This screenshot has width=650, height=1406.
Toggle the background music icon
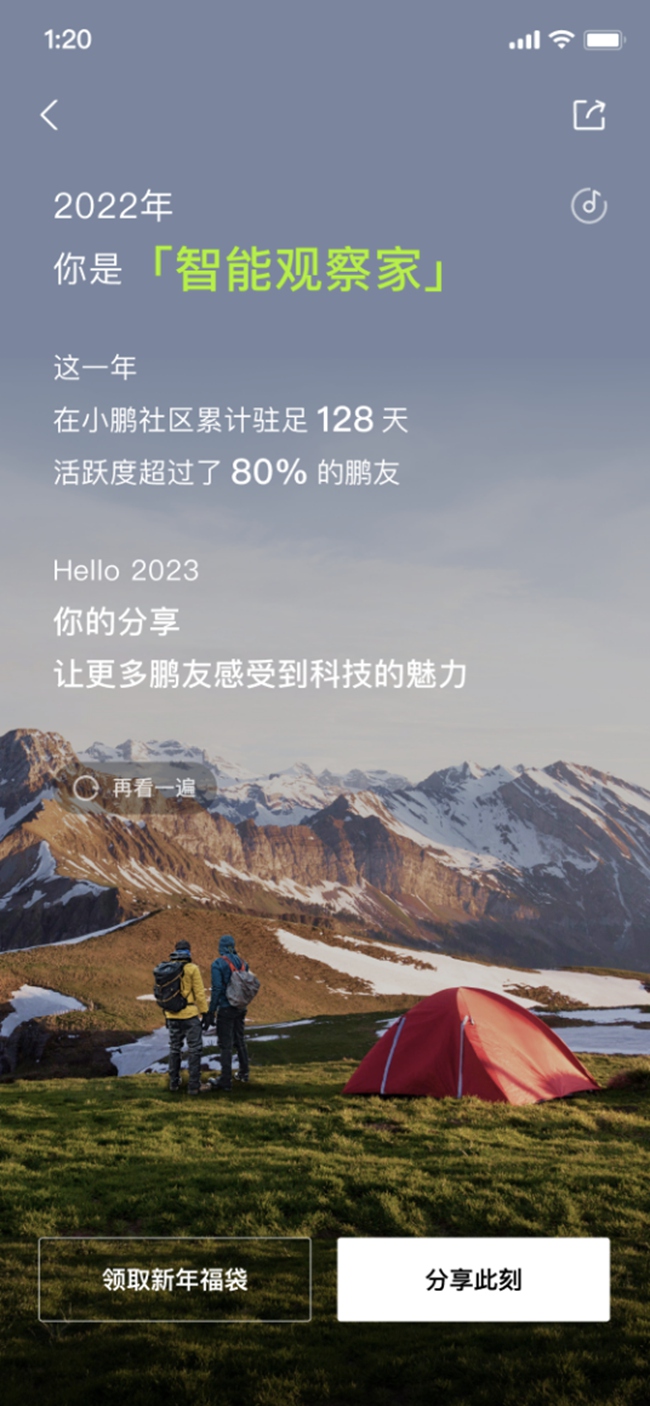(x=589, y=206)
